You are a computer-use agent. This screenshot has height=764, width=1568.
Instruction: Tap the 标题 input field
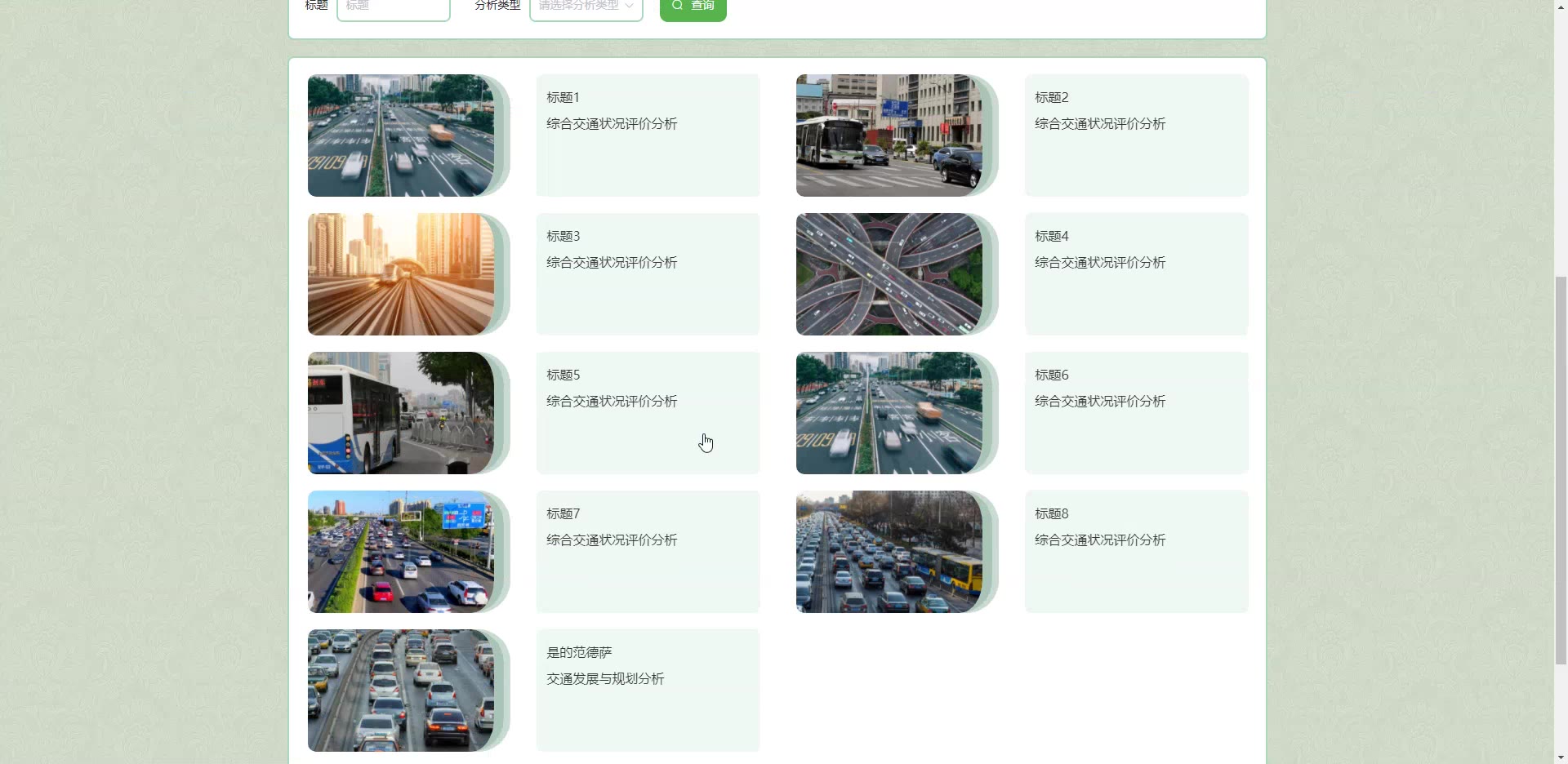coord(394,7)
